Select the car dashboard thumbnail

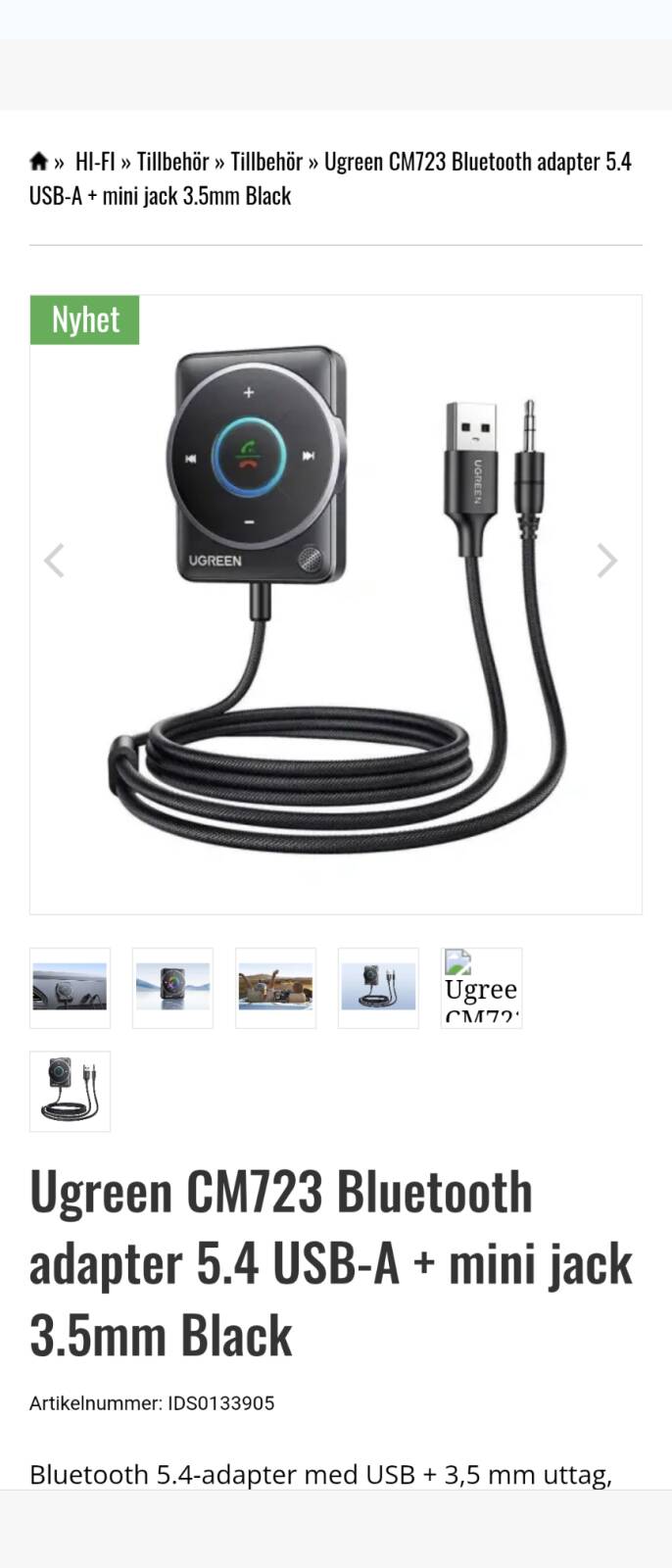coord(70,988)
